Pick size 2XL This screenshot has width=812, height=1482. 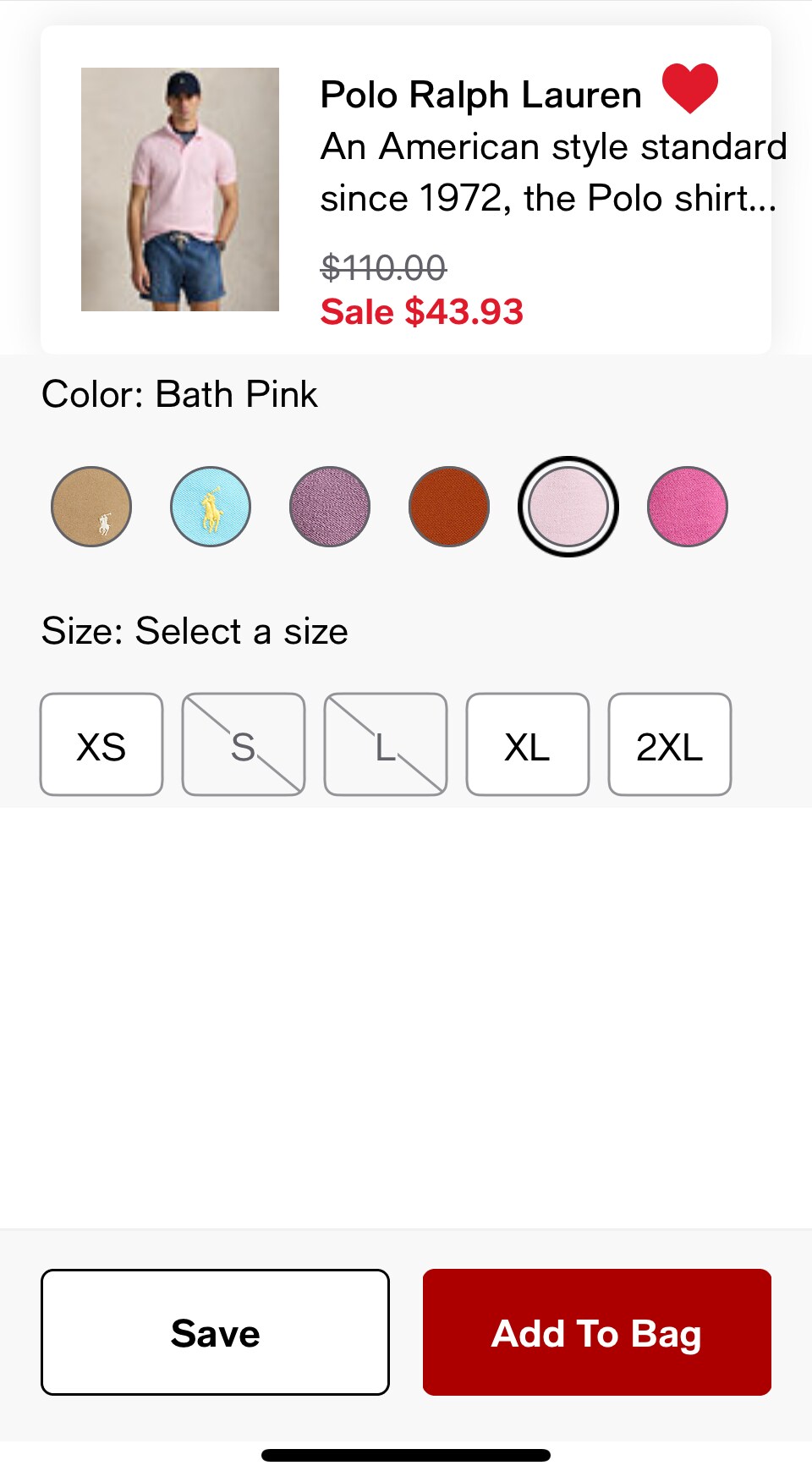point(670,744)
